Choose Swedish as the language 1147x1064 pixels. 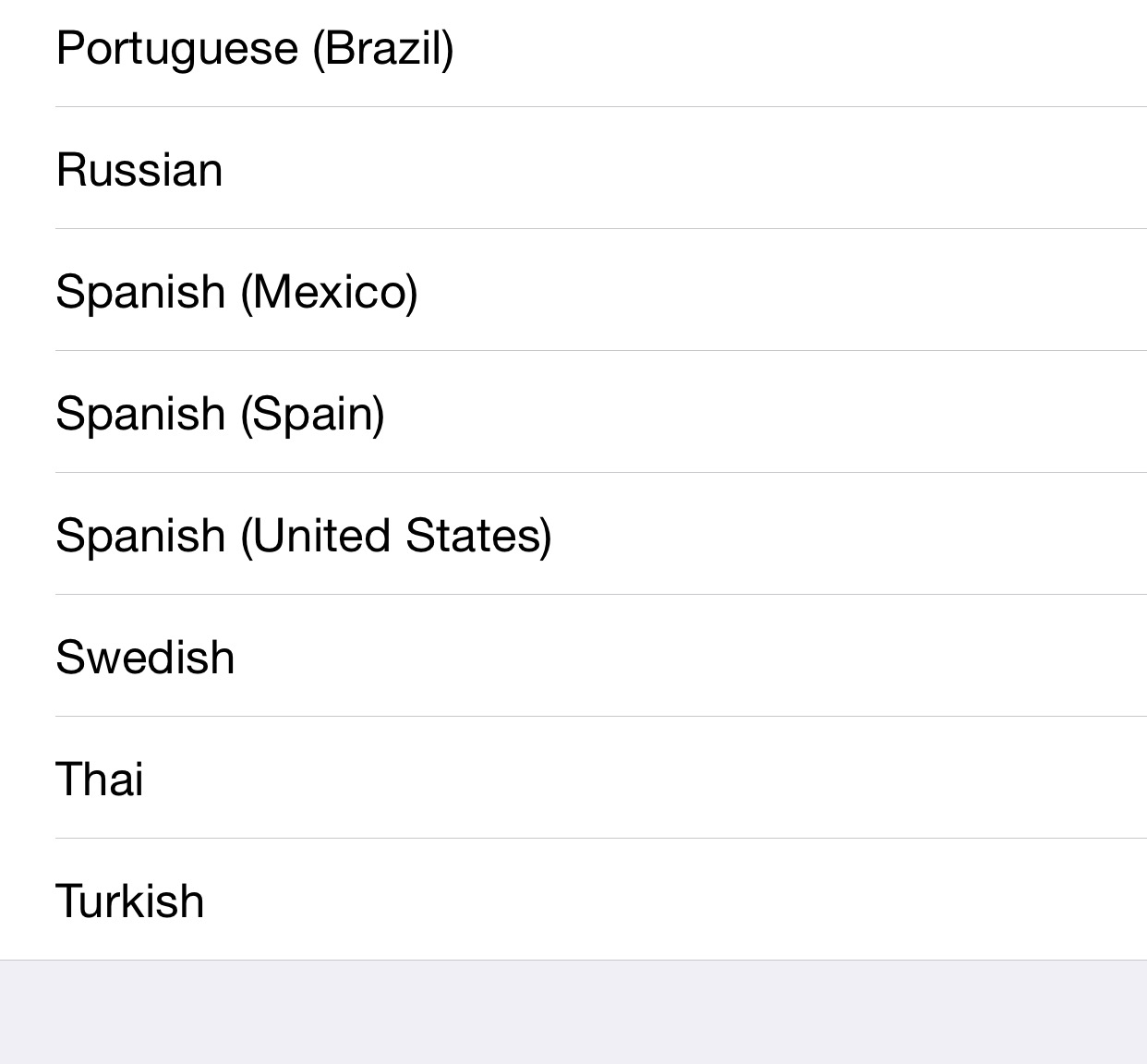point(145,658)
